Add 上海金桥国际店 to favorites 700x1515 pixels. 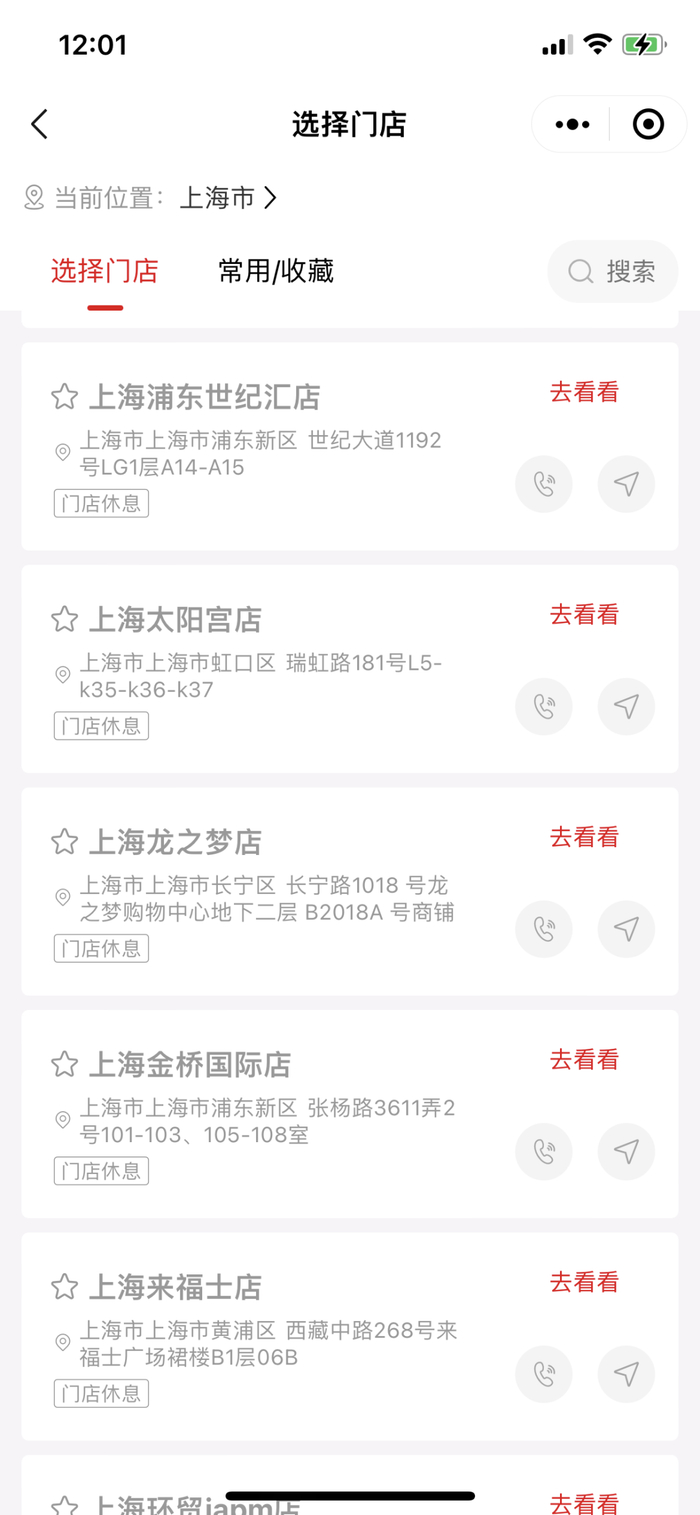[65, 1064]
